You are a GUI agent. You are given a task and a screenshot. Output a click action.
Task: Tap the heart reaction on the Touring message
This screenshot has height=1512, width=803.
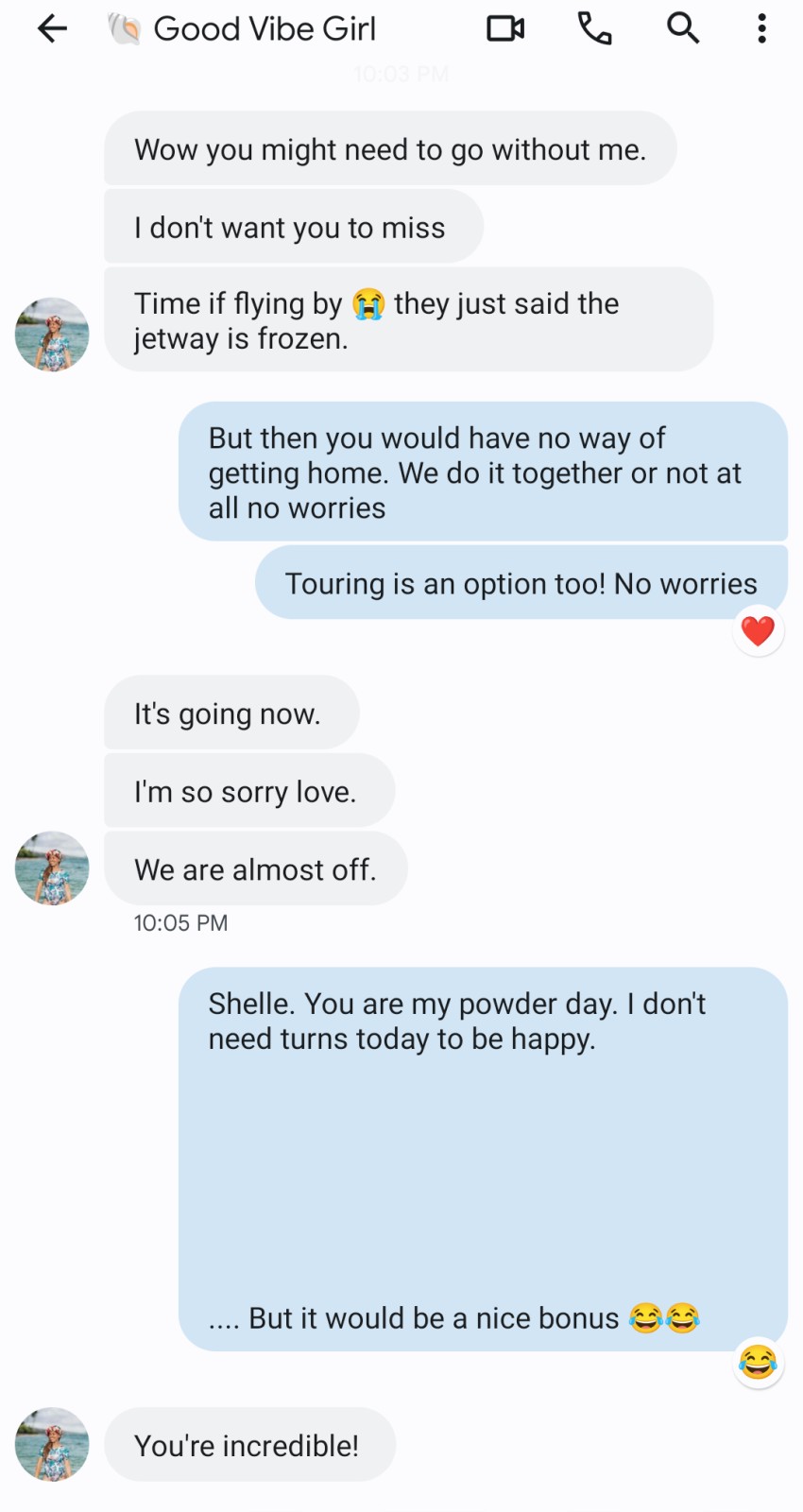[758, 631]
